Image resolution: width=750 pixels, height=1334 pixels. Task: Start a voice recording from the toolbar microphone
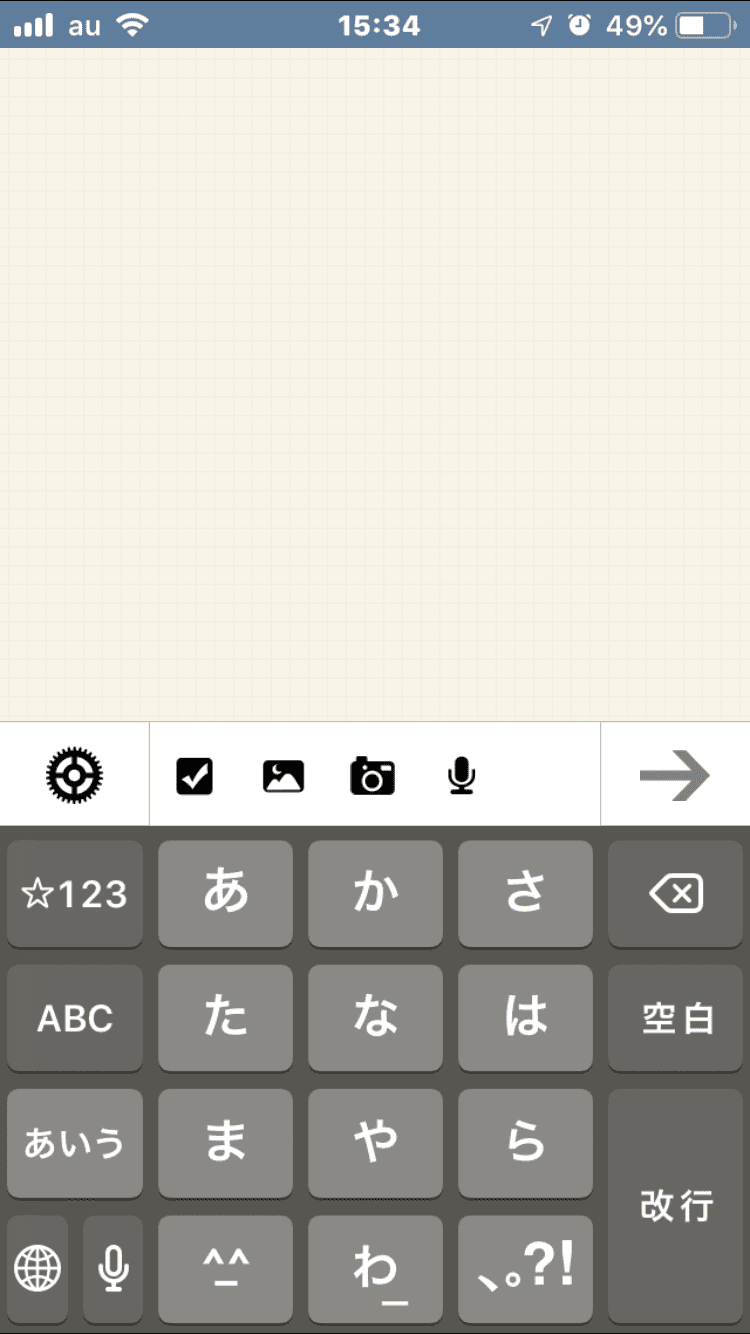[461, 776]
